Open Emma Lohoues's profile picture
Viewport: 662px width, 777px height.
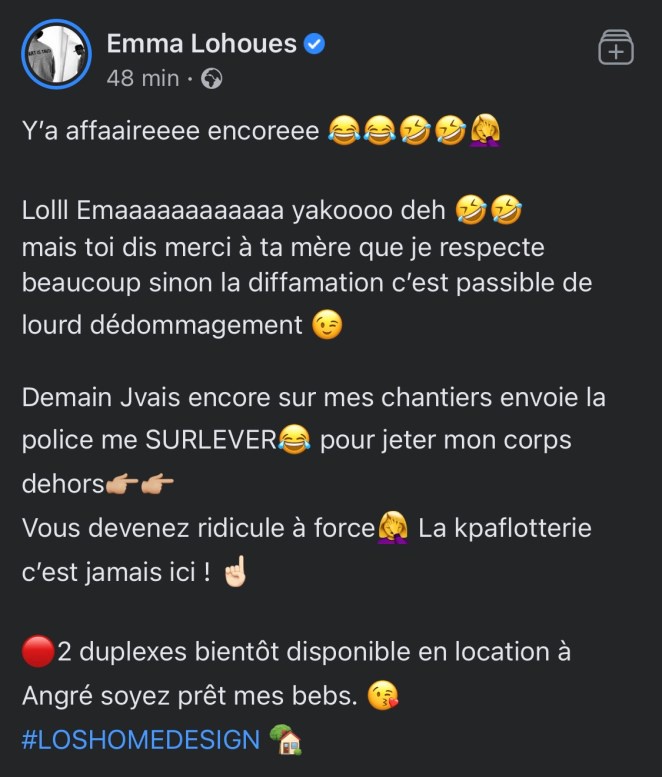click(x=56, y=54)
